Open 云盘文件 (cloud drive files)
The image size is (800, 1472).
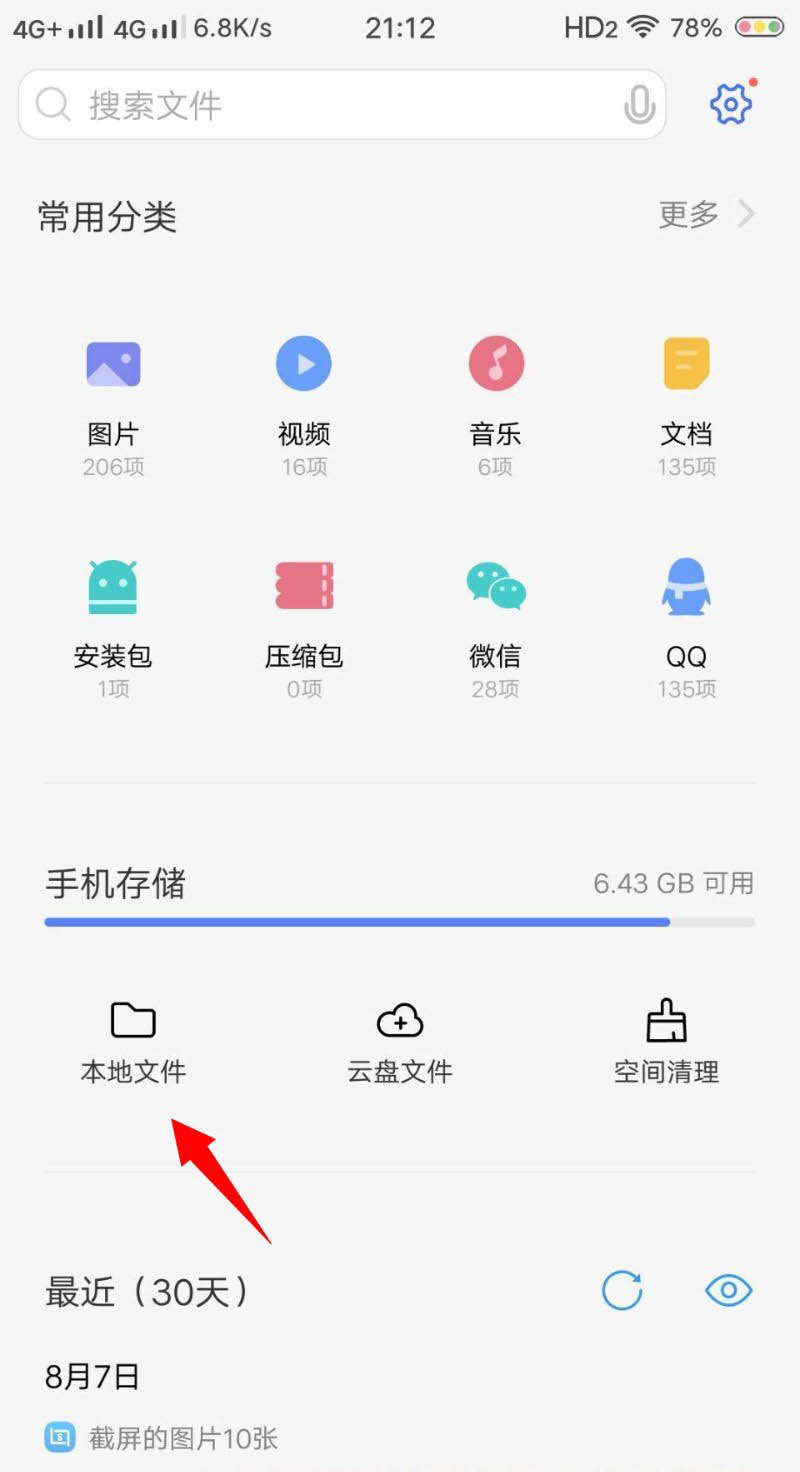pos(399,1040)
